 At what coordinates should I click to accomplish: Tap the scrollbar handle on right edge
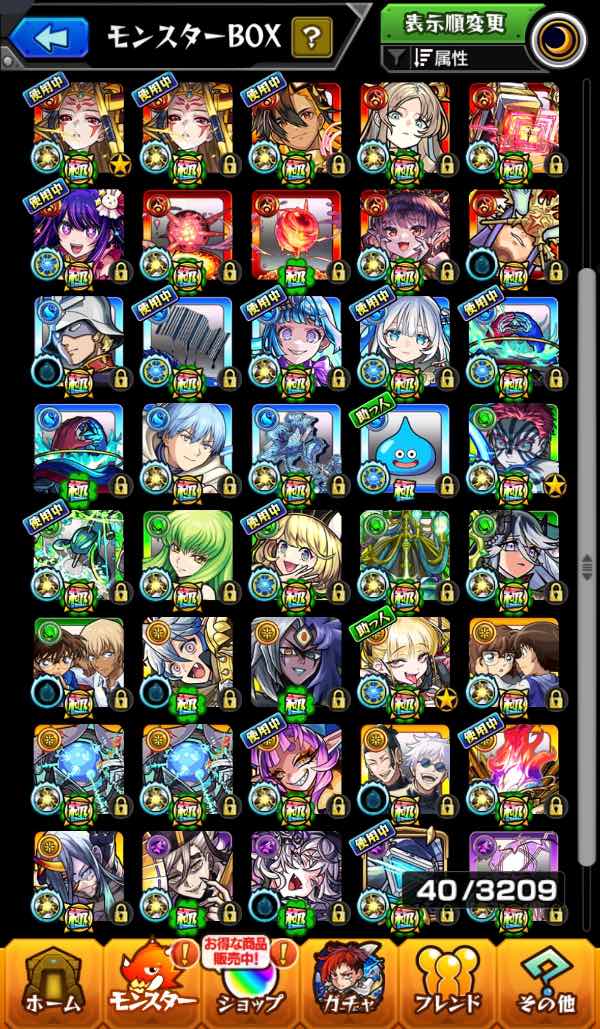click(586, 568)
